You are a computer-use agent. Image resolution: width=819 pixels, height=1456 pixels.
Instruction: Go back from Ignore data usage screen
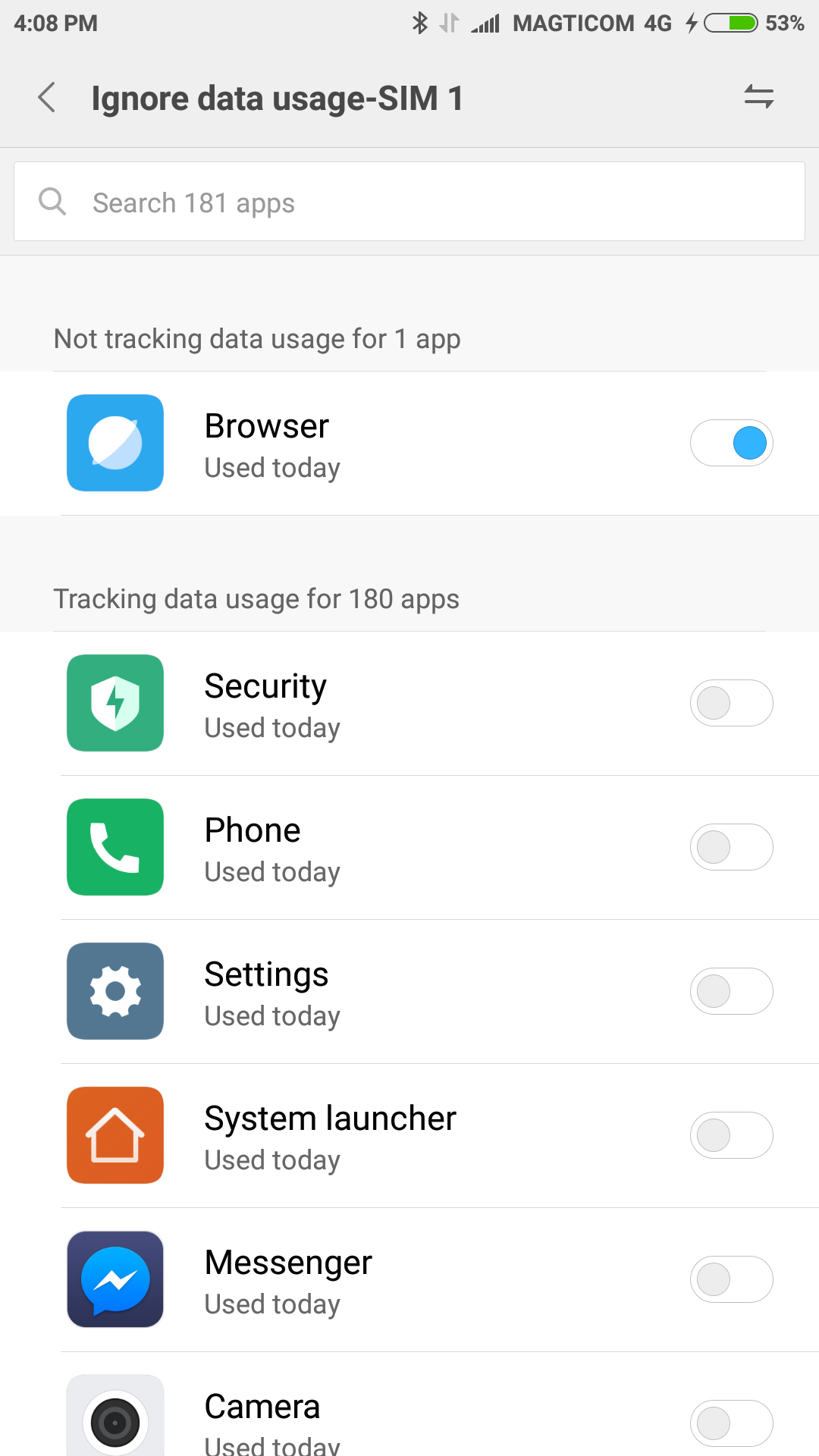(x=47, y=98)
